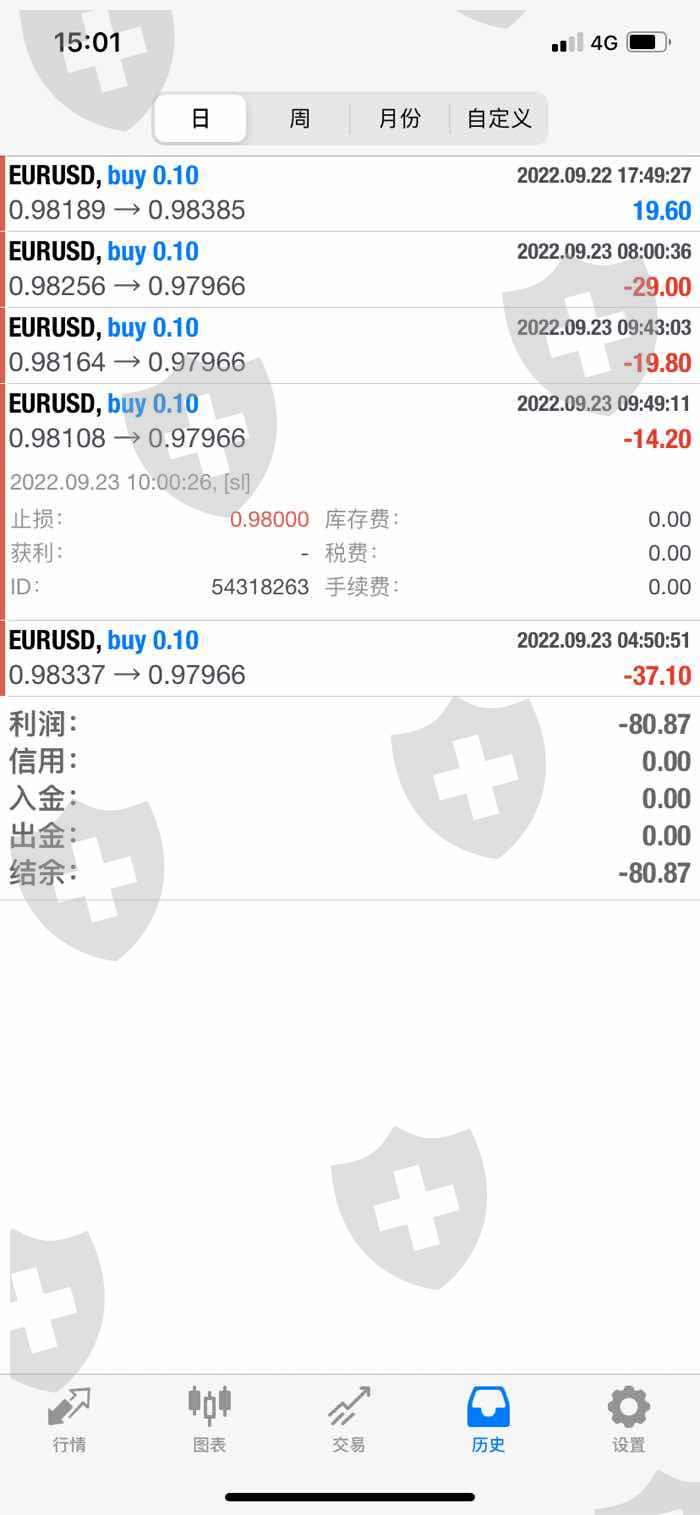Go to the 图表 chart tab
700x1515 pixels.
(x=209, y=1419)
